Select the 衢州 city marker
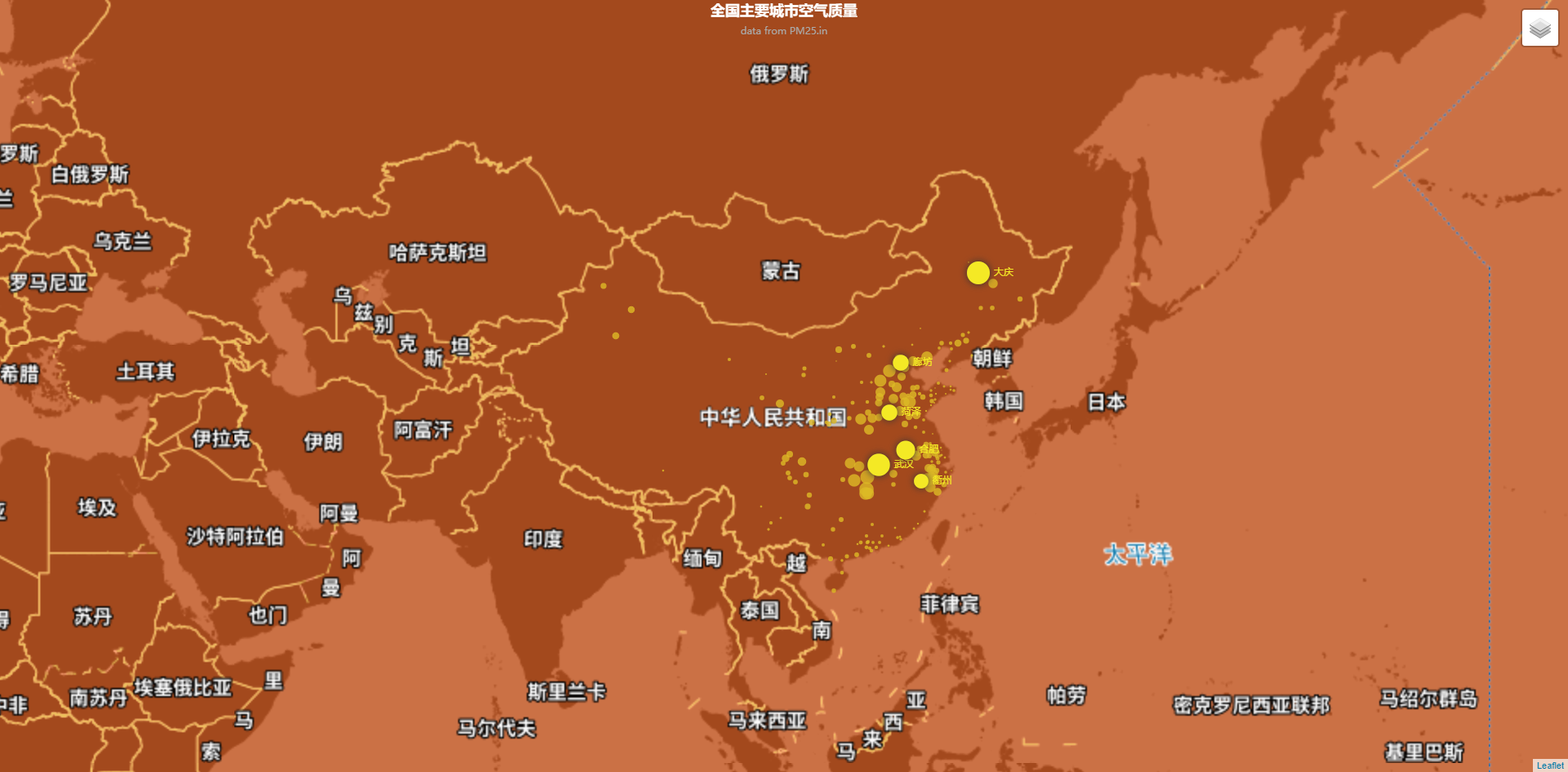The width and height of the screenshot is (1568, 772). click(920, 481)
